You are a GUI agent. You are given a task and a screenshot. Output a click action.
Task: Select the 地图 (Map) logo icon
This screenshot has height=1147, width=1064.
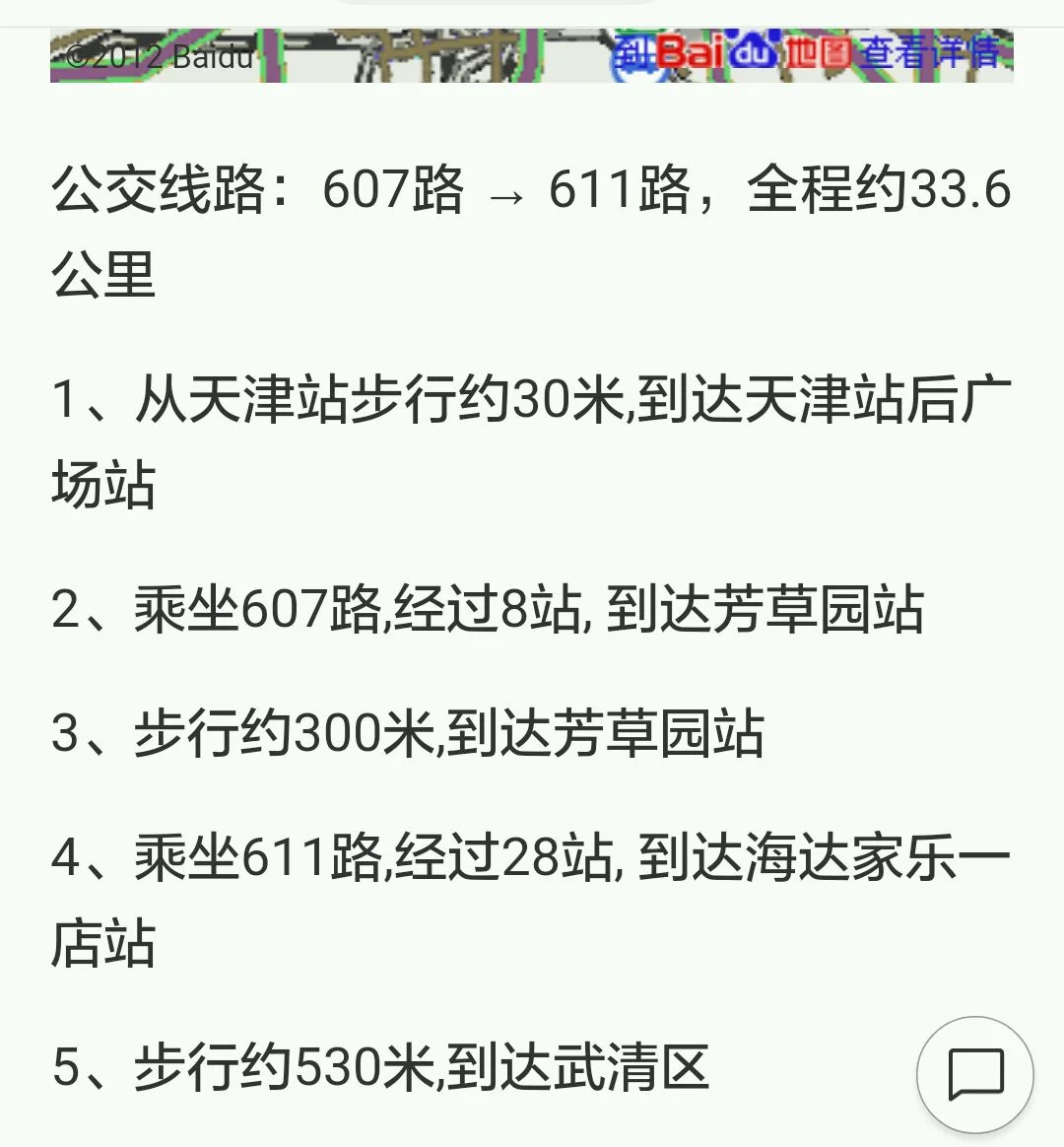click(x=818, y=54)
